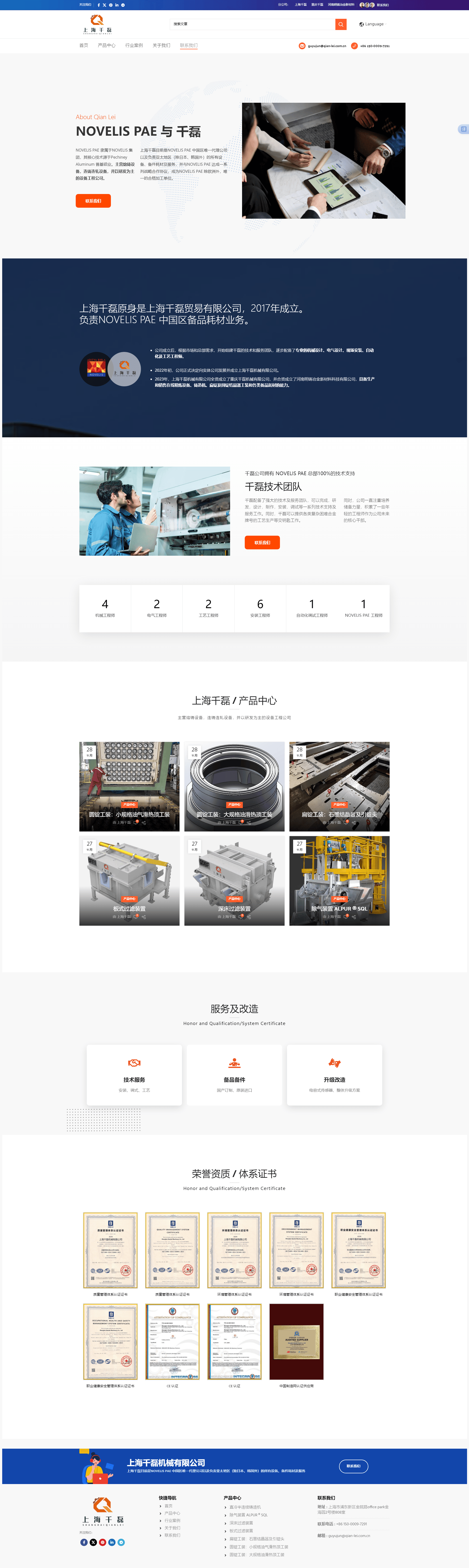
Task: Open the Language dropdown
Action: (372, 24)
